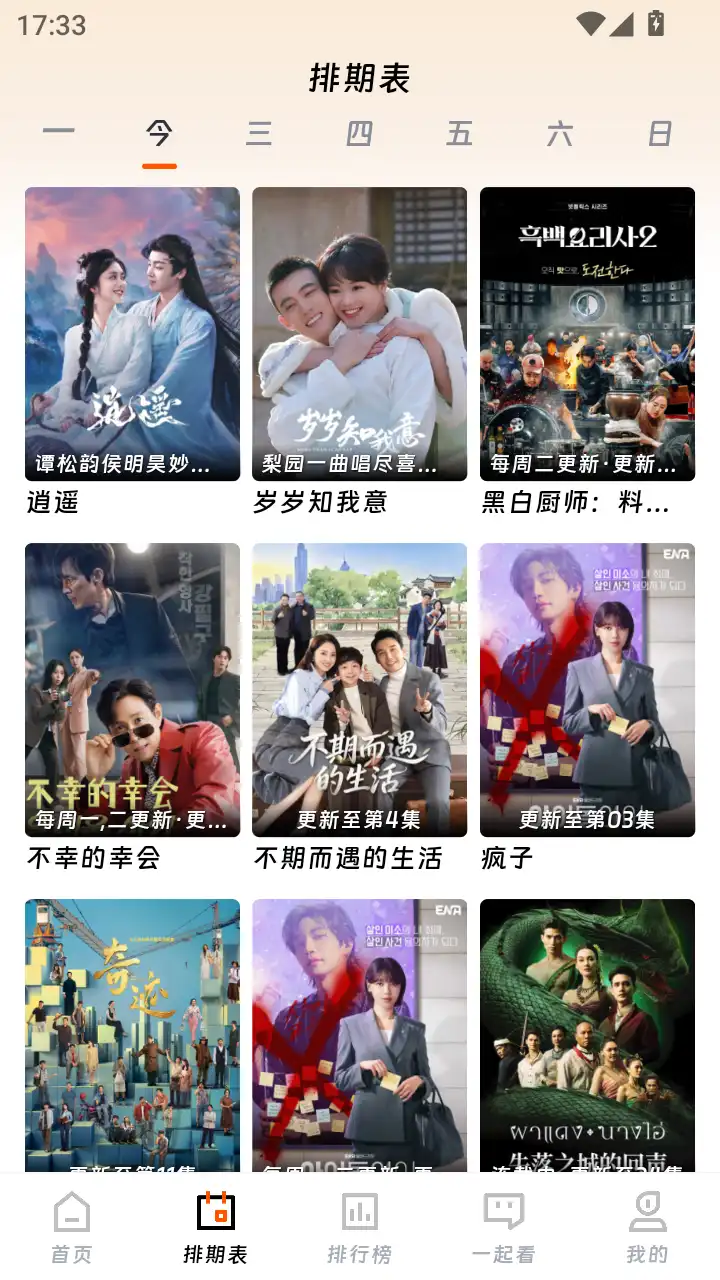Open the 疯子 drama poster
The image size is (720, 1280).
[586, 690]
